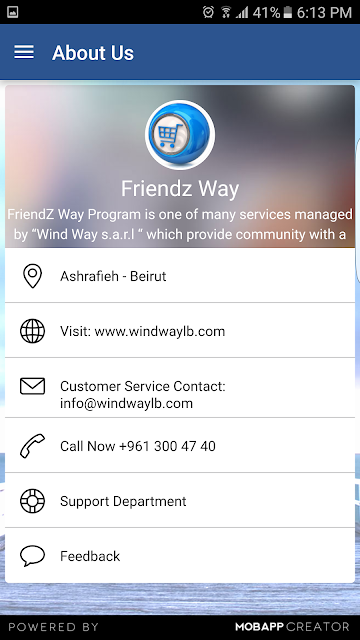This screenshot has height=640, width=360.
Task: Open the hamburger drawer menu
Action: (24, 52)
